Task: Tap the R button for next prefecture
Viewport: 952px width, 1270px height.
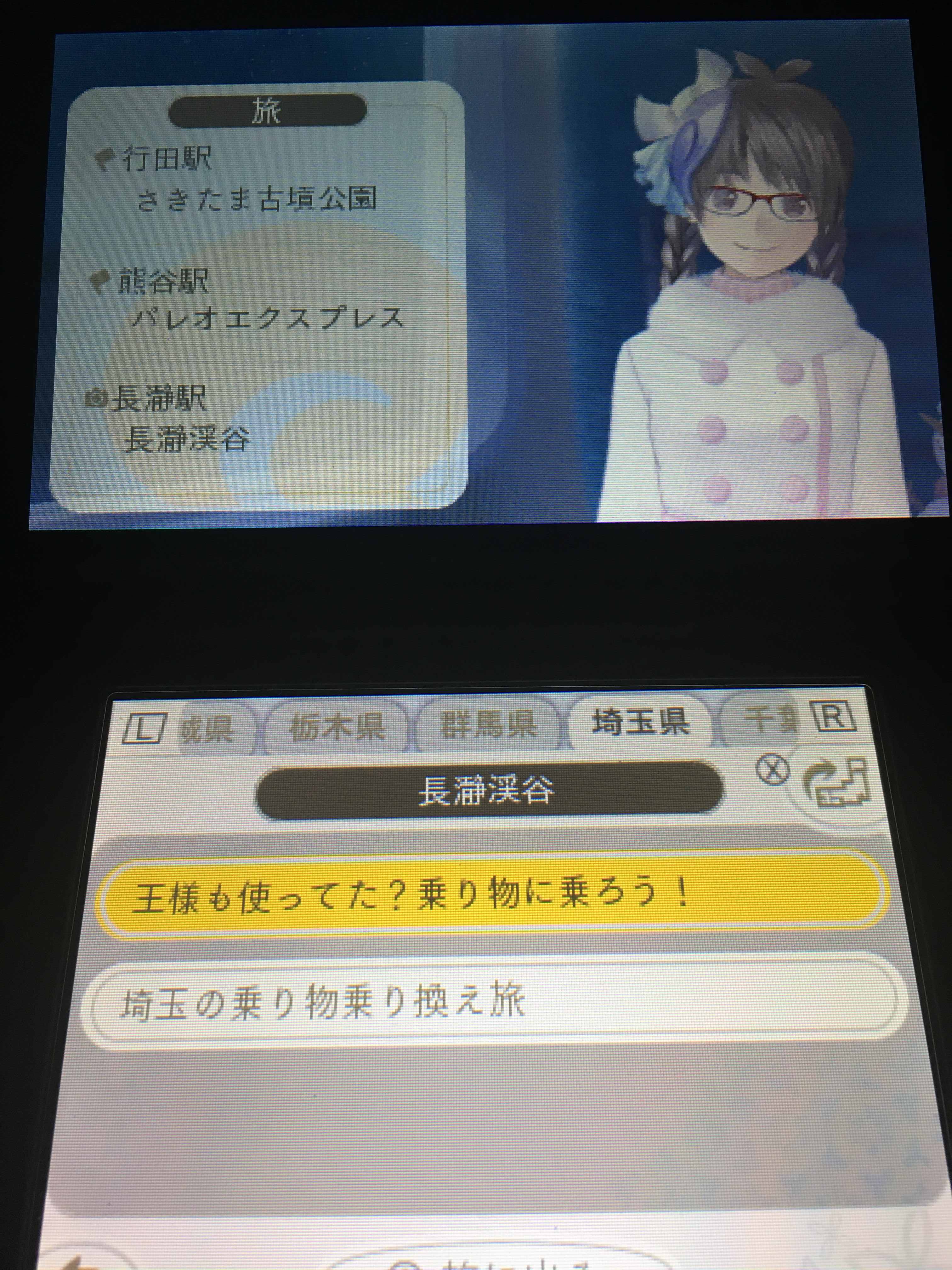Action: 834,717
